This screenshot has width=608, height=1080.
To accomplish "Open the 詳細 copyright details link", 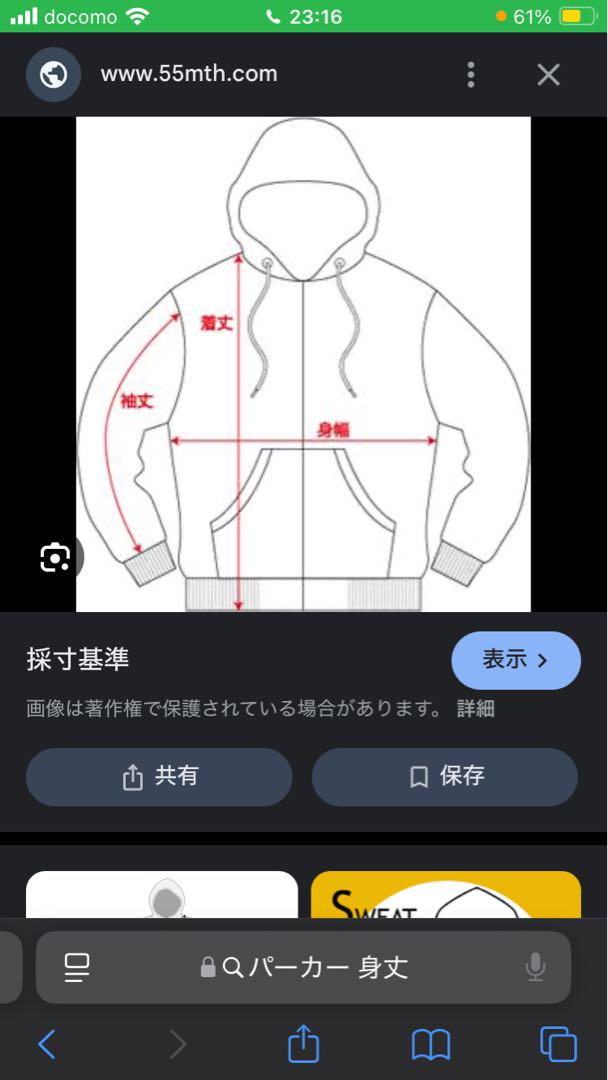I will click(476, 709).
